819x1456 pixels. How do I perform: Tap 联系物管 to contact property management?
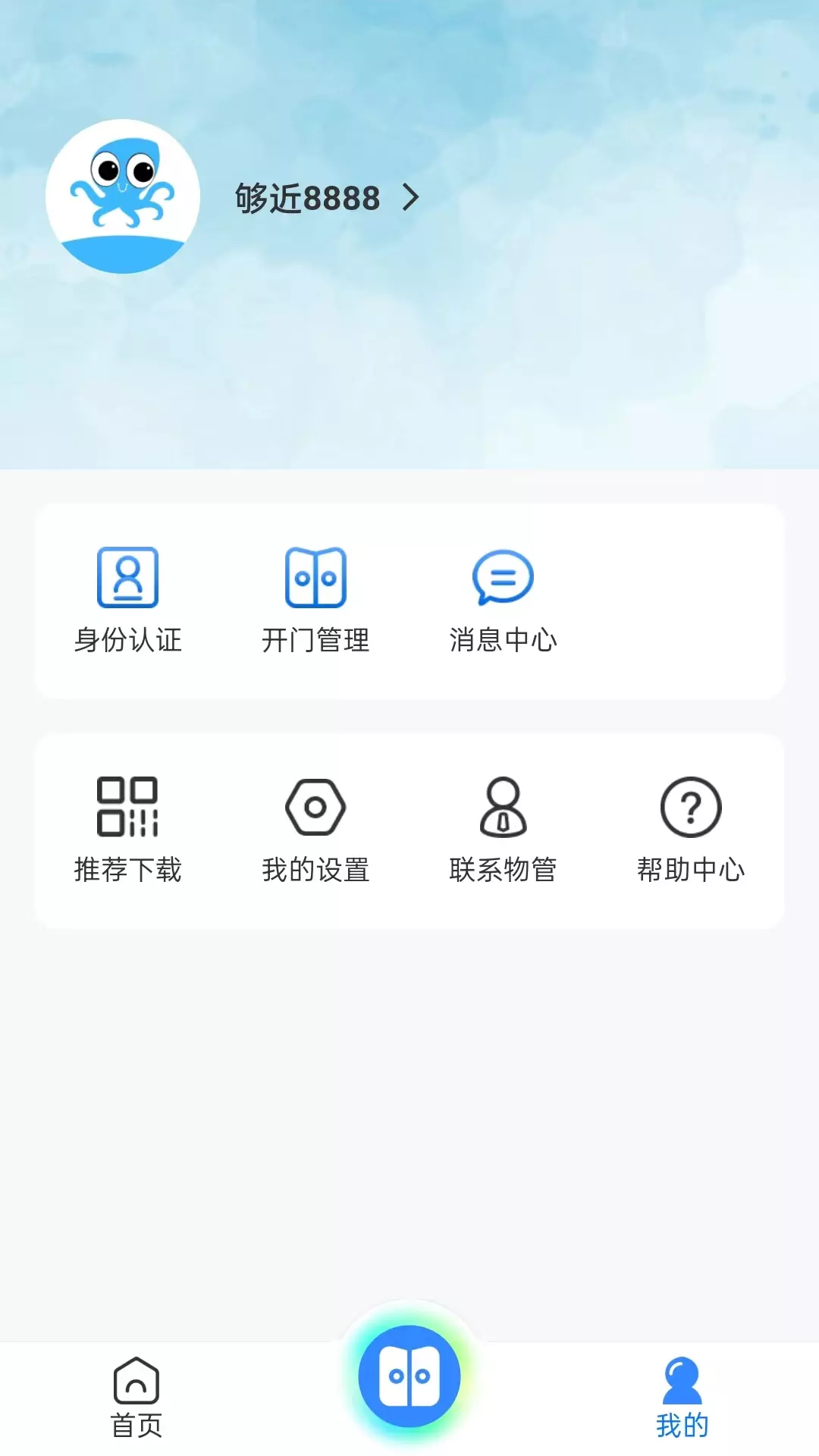click(x=503, y=830)
